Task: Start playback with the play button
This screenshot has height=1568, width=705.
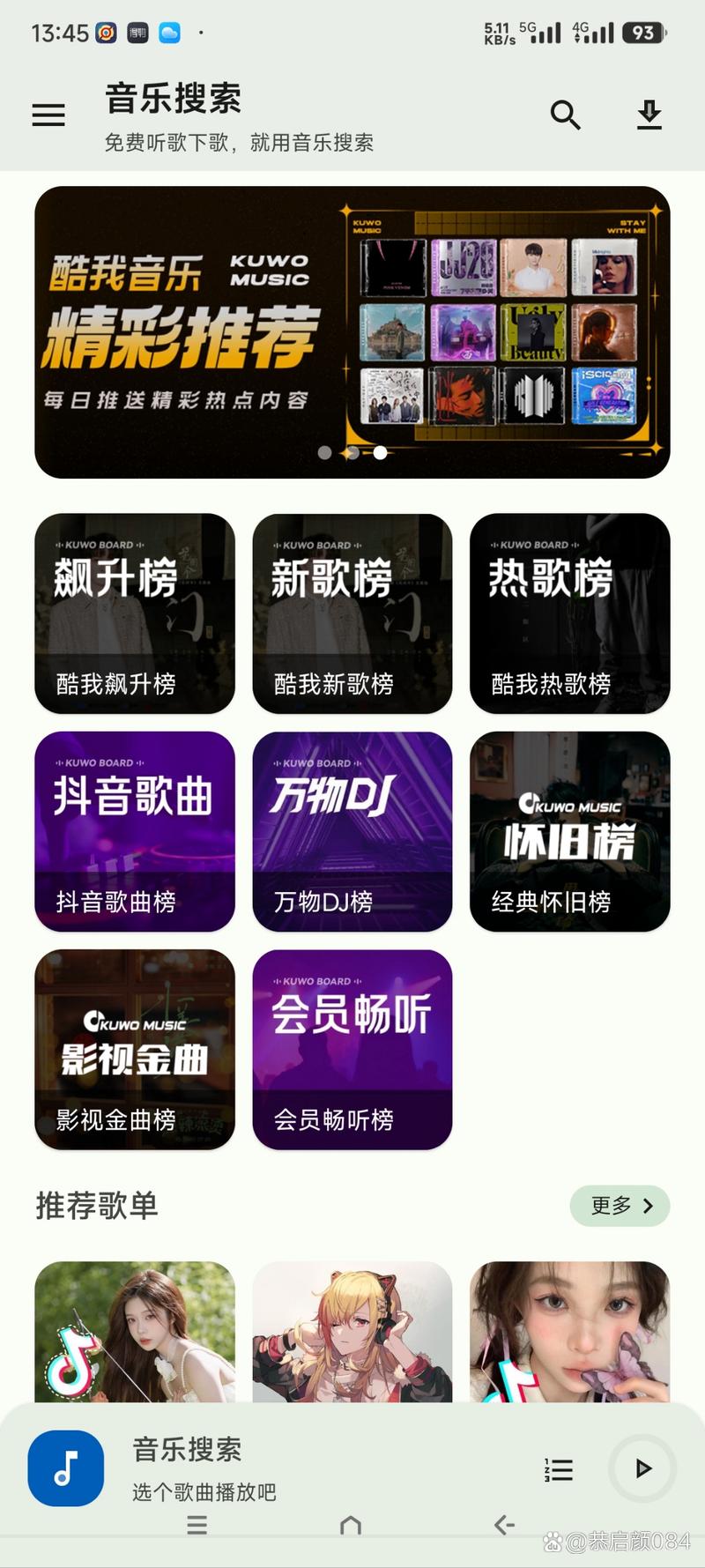Action: 642,1468
